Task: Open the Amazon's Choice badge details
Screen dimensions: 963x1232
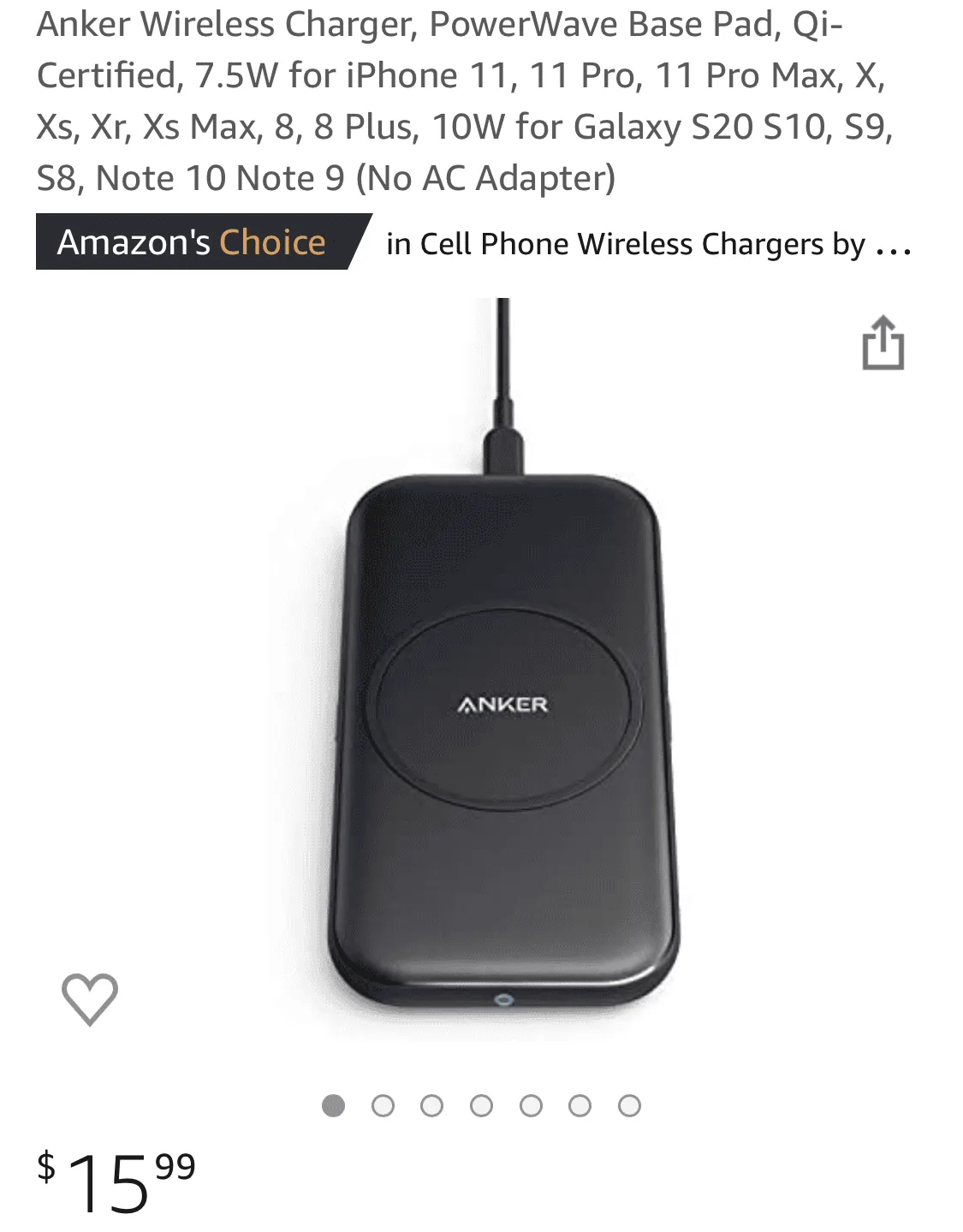Action: click(x=193, y=242)
